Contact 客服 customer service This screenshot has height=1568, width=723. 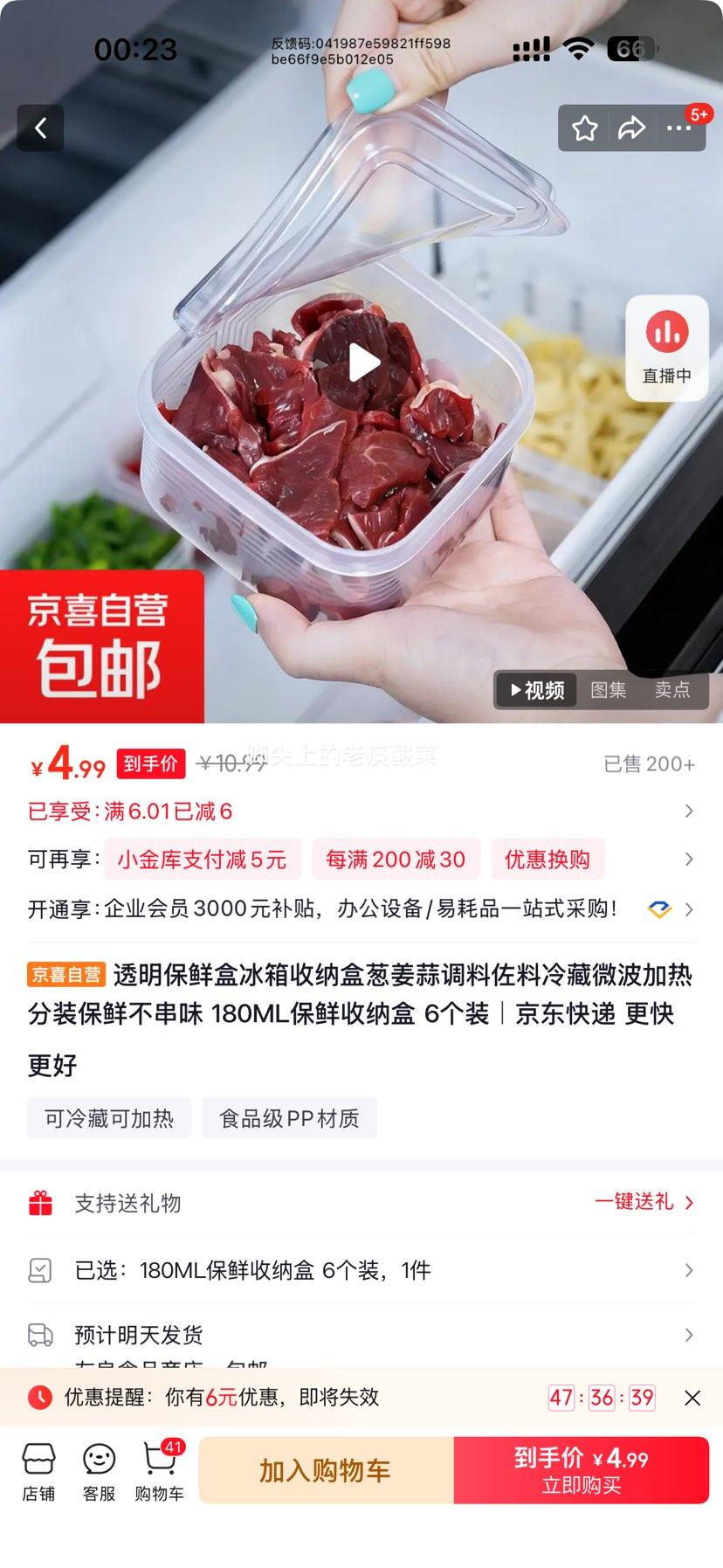[98, 1470]
